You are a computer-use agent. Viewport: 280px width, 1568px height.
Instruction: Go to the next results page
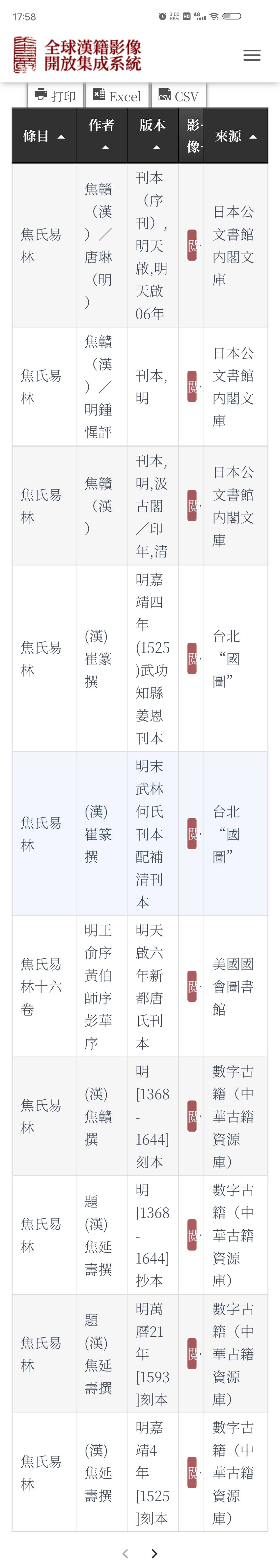pos(154,1553)
